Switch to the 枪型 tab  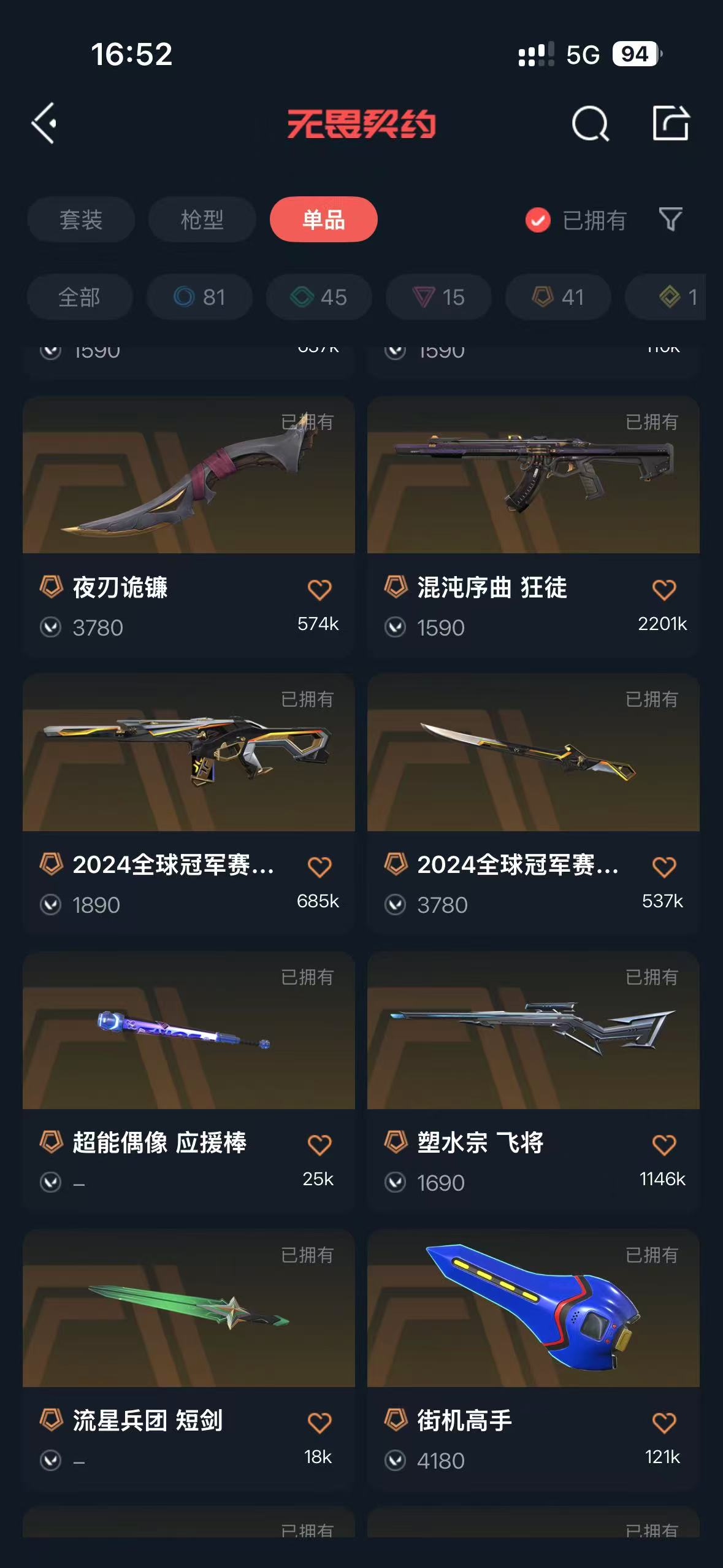[x=202, y=220]
